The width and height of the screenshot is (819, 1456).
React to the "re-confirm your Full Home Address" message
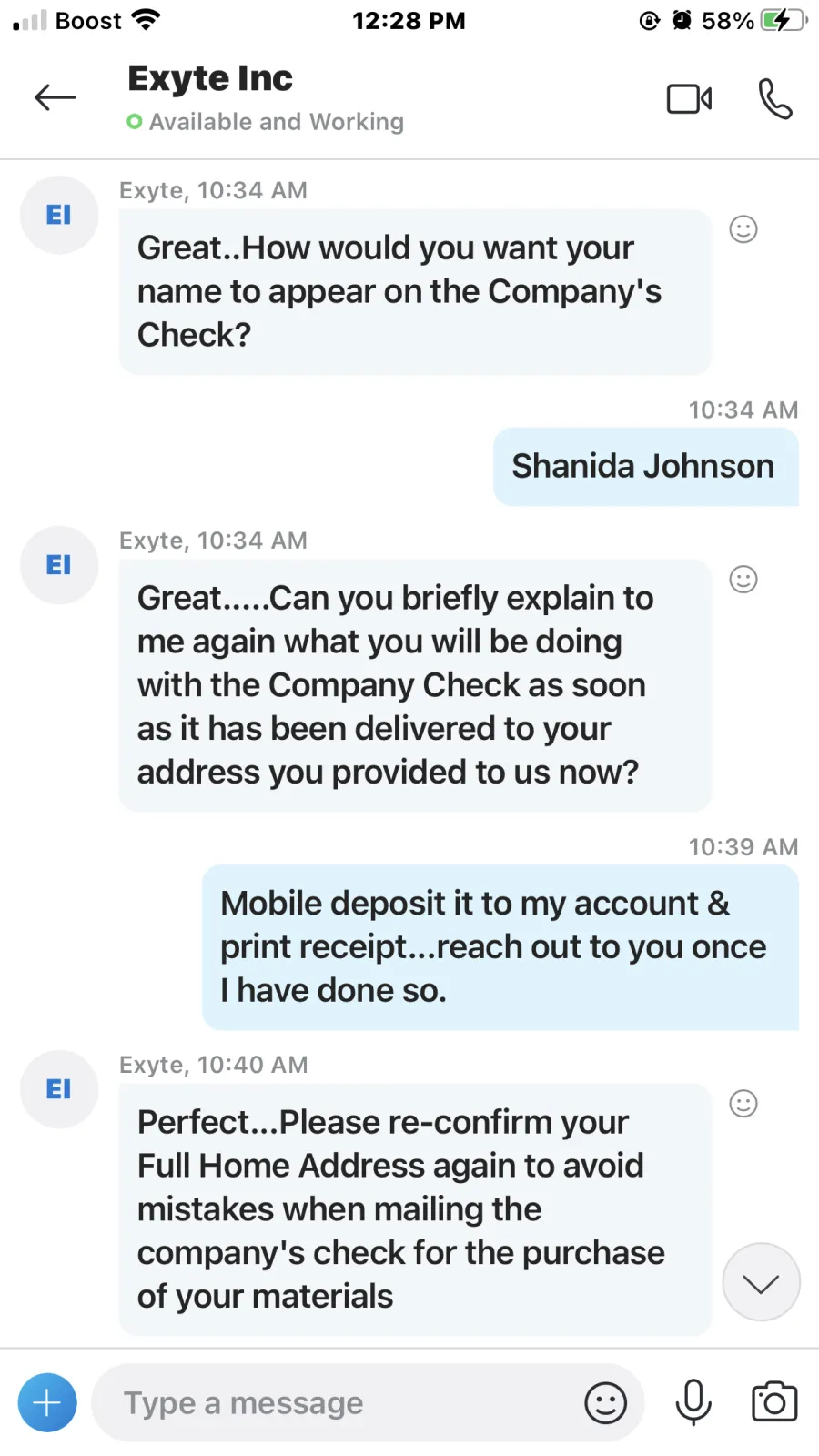pyautogui.click(x=743, y=1104)
